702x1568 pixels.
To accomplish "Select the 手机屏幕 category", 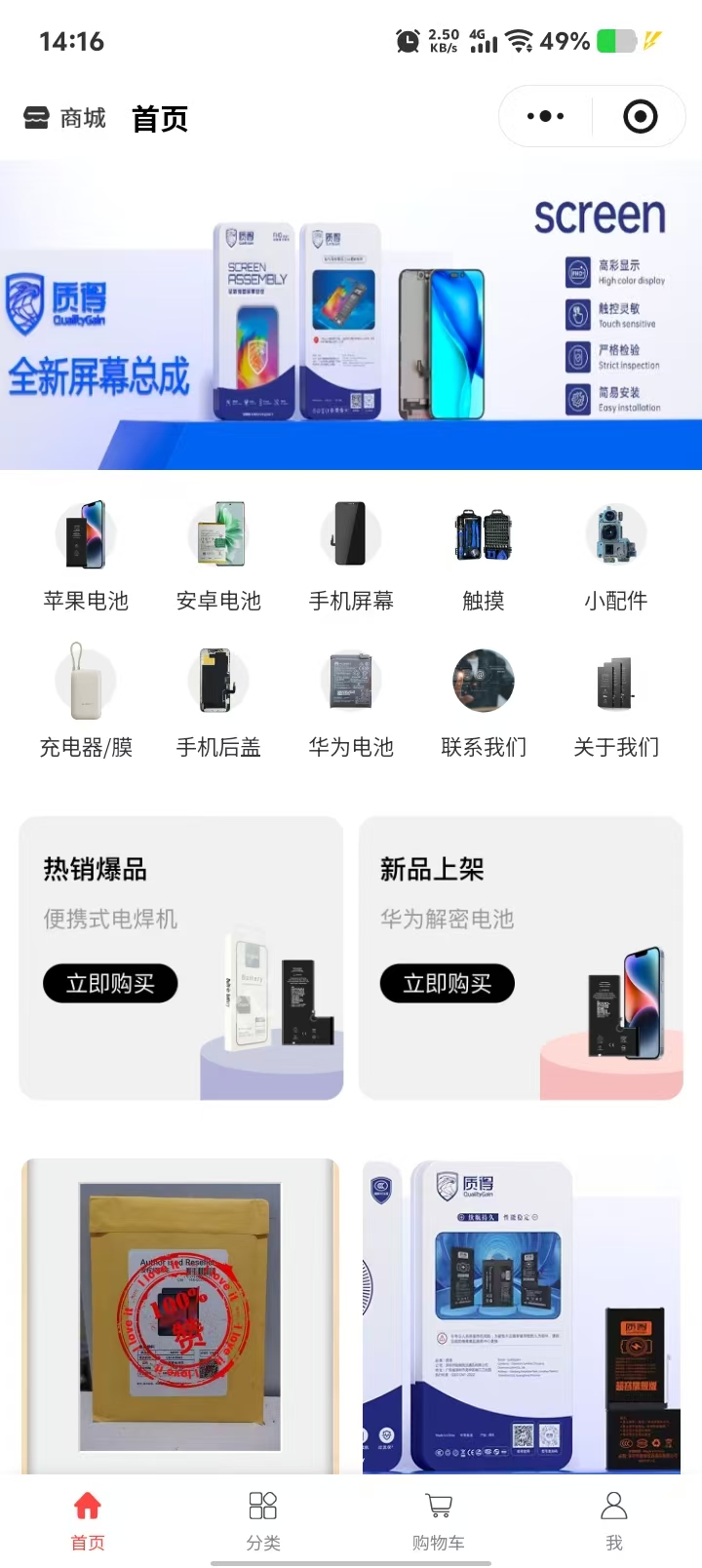I will tap(351, 556).
